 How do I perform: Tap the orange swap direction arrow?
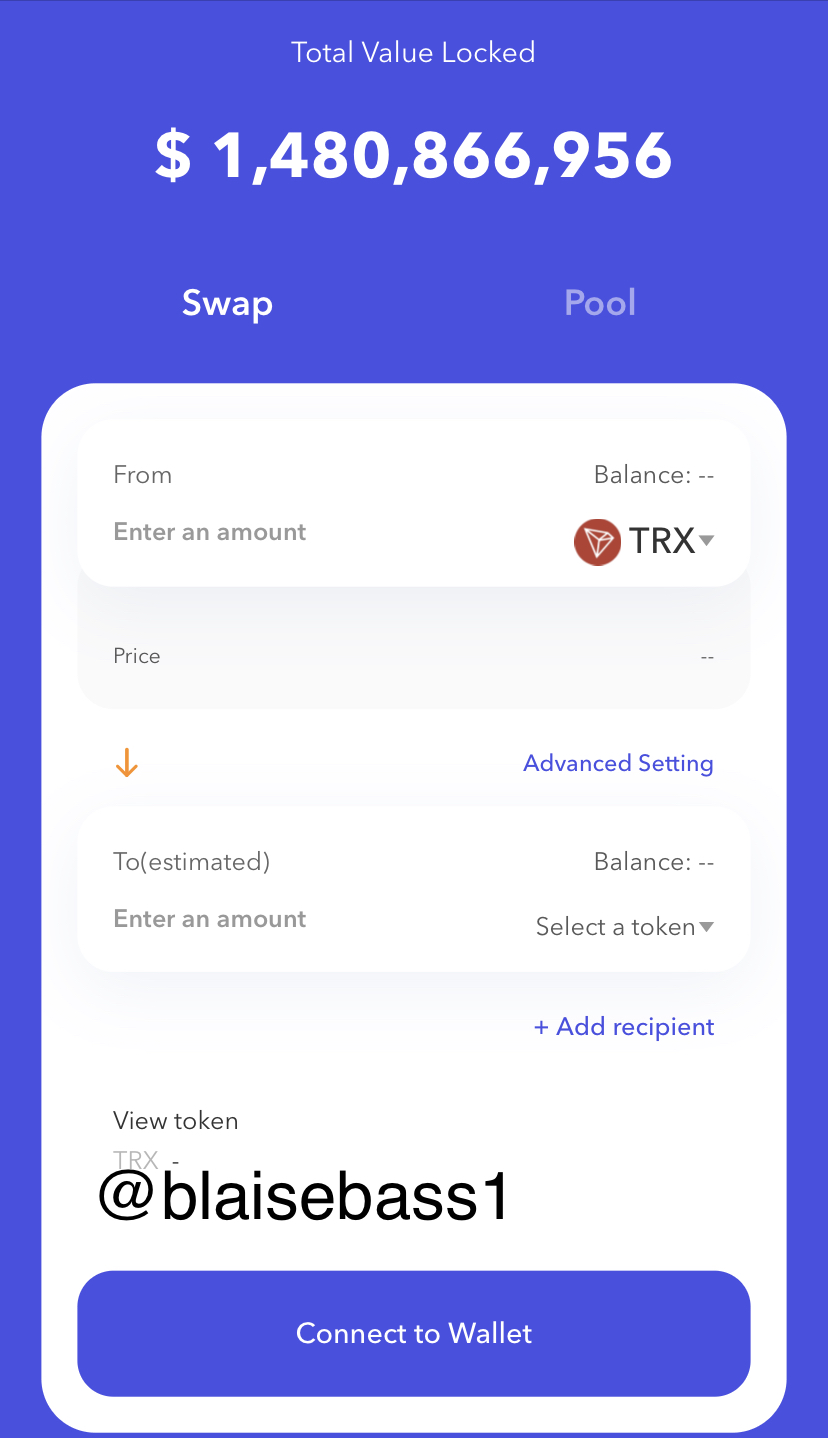tap(127, 764)
